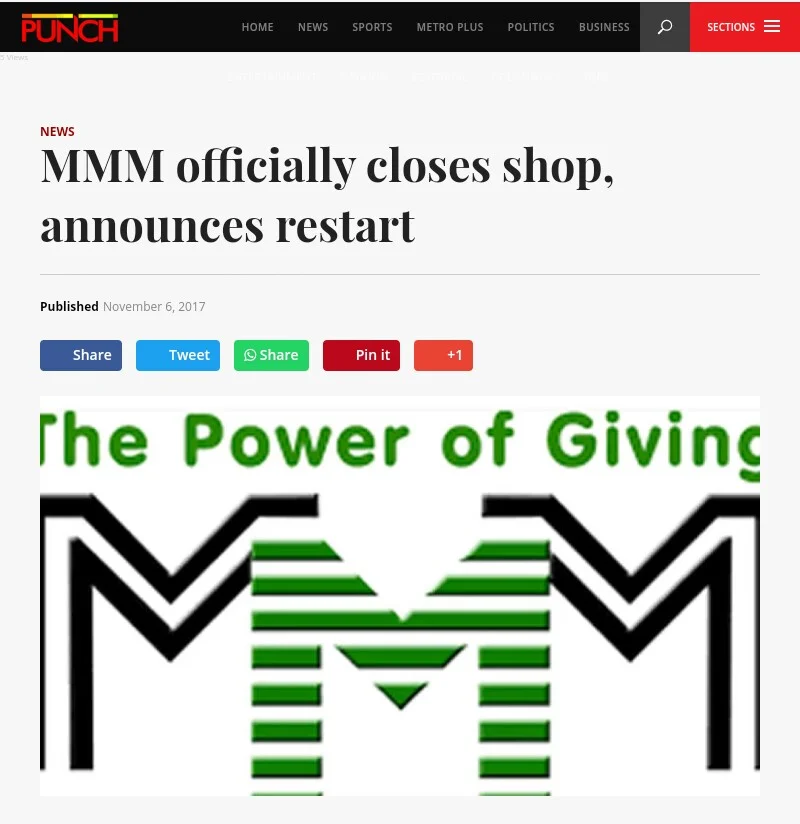Open the search icon in header
This screenshot has width=800, height=824.
(x=665, y=27)
